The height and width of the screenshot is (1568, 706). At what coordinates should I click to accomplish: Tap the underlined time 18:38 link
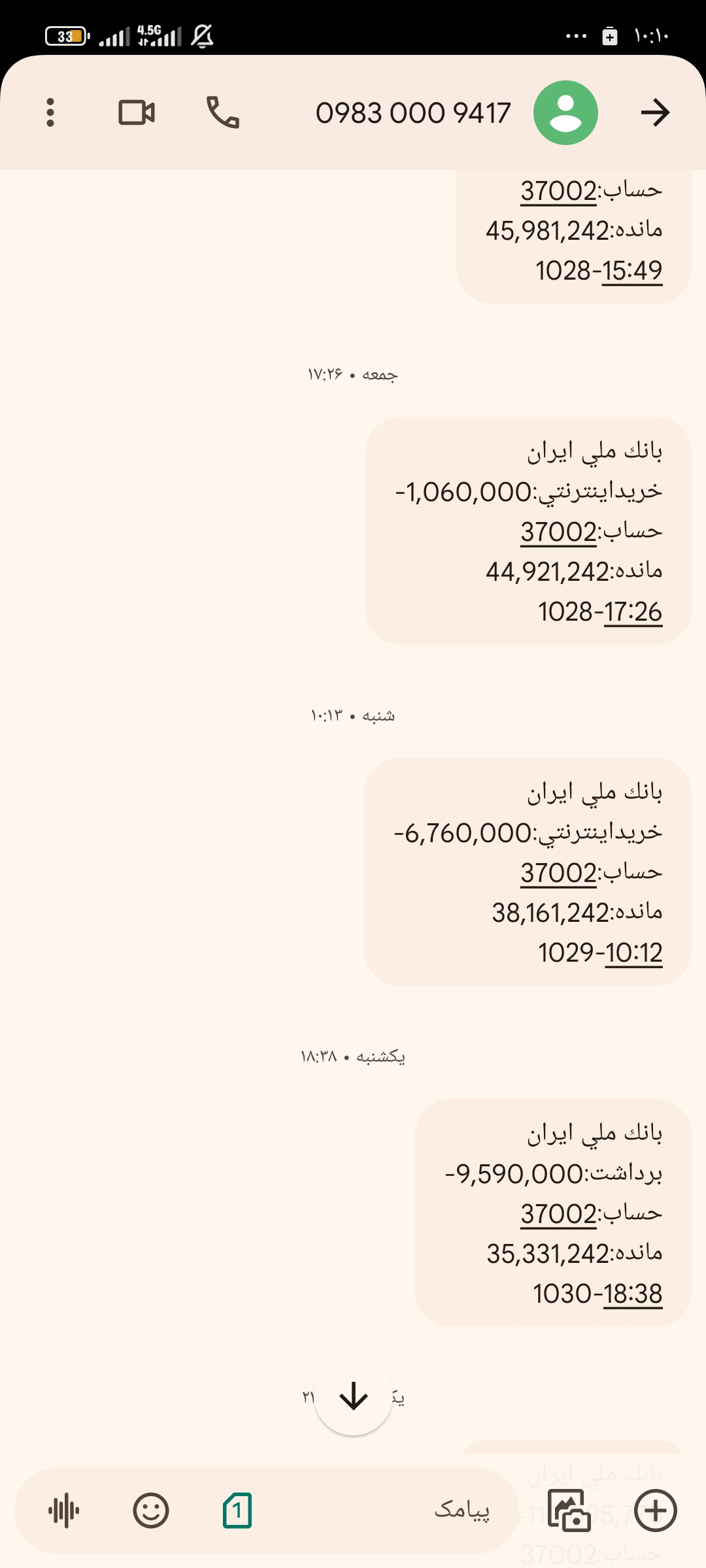[633, 1294]
